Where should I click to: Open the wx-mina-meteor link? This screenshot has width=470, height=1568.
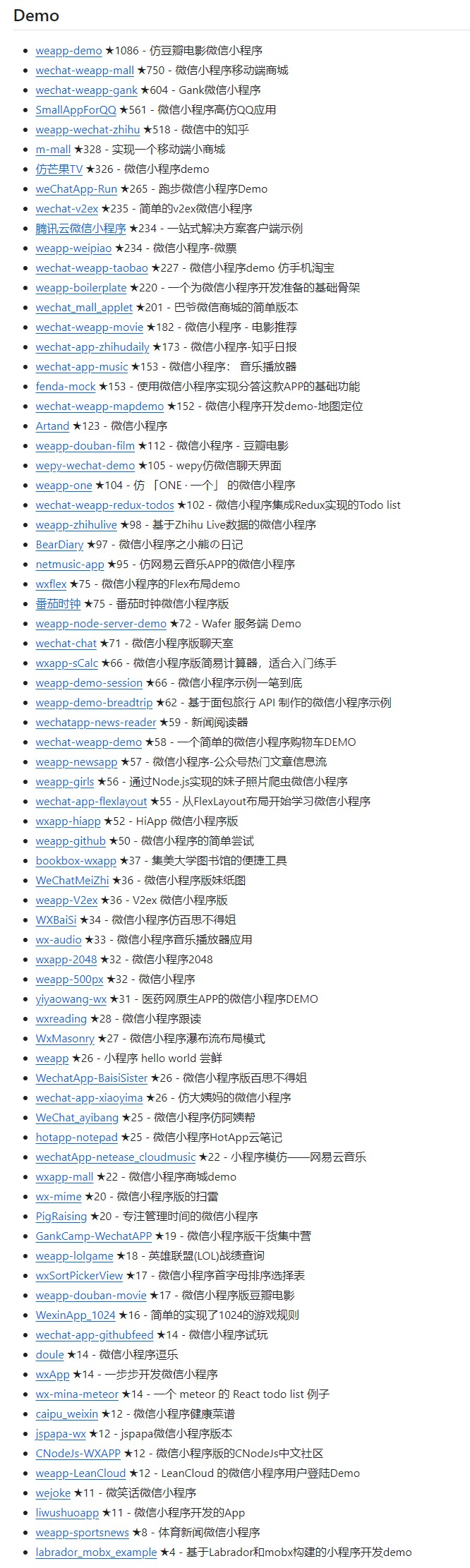(x=77, y=1394)
